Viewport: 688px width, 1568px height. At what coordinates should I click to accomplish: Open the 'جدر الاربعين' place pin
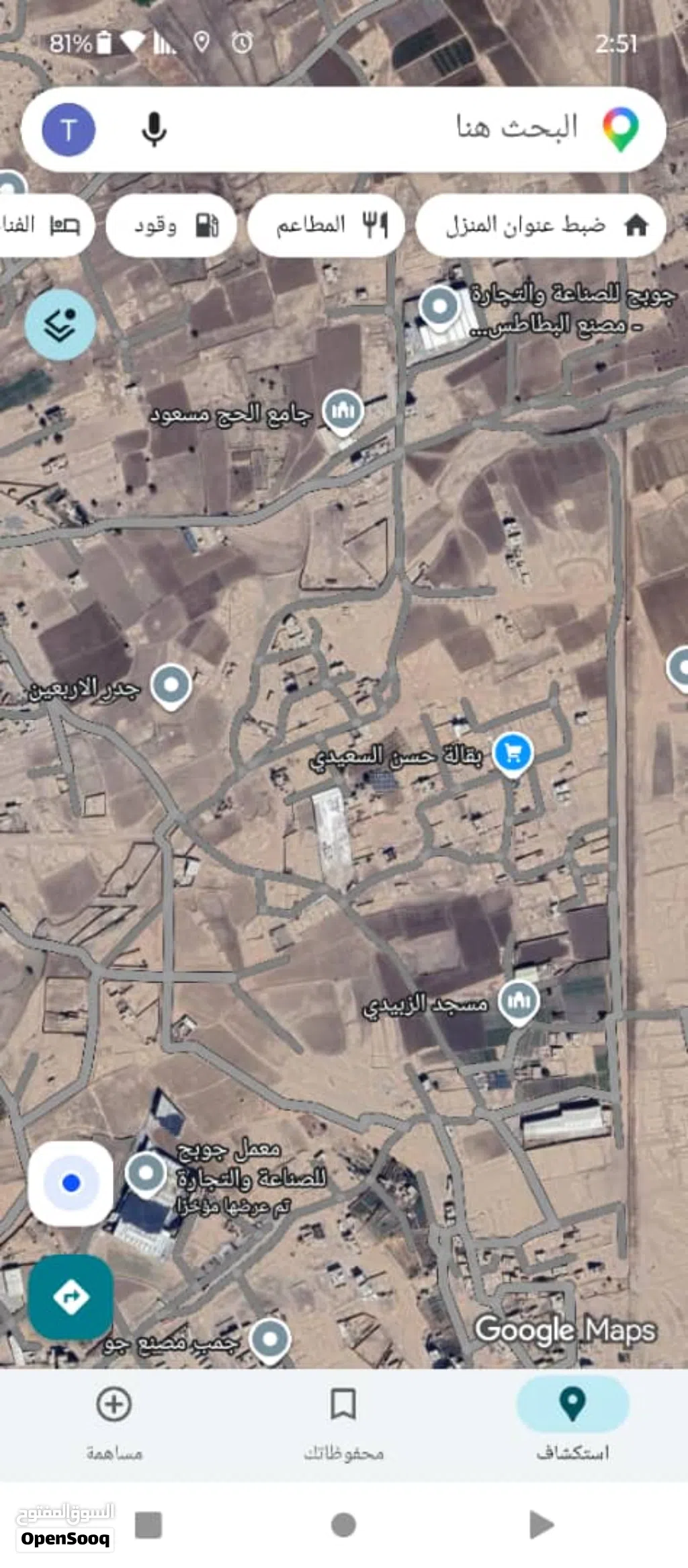(x=171, y=686)
